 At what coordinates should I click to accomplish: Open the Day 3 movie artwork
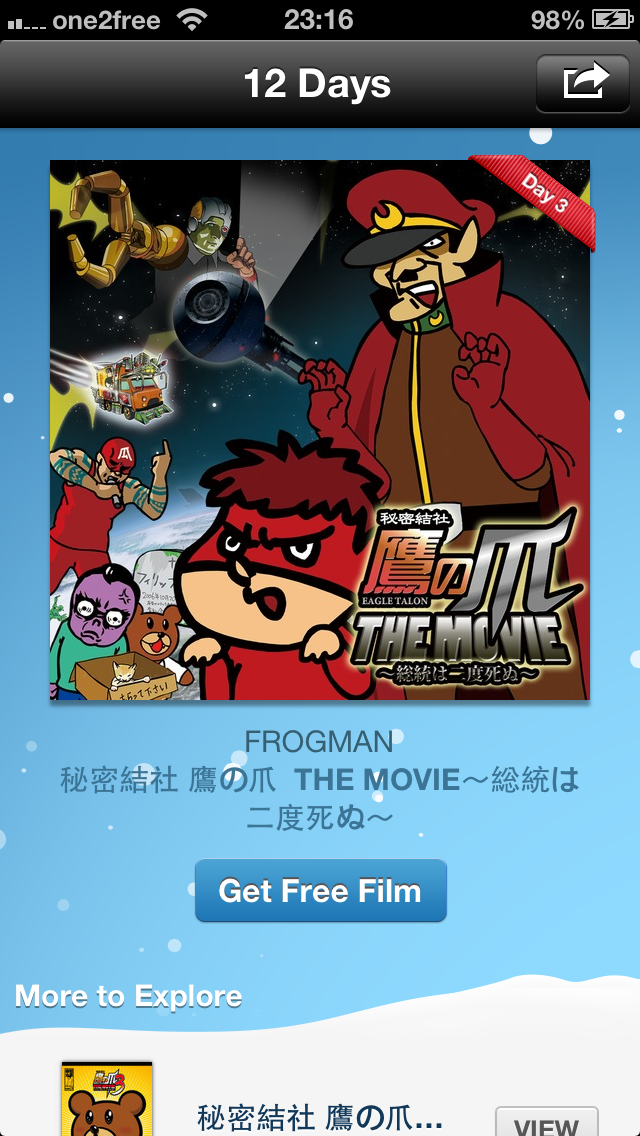(320, 430)
